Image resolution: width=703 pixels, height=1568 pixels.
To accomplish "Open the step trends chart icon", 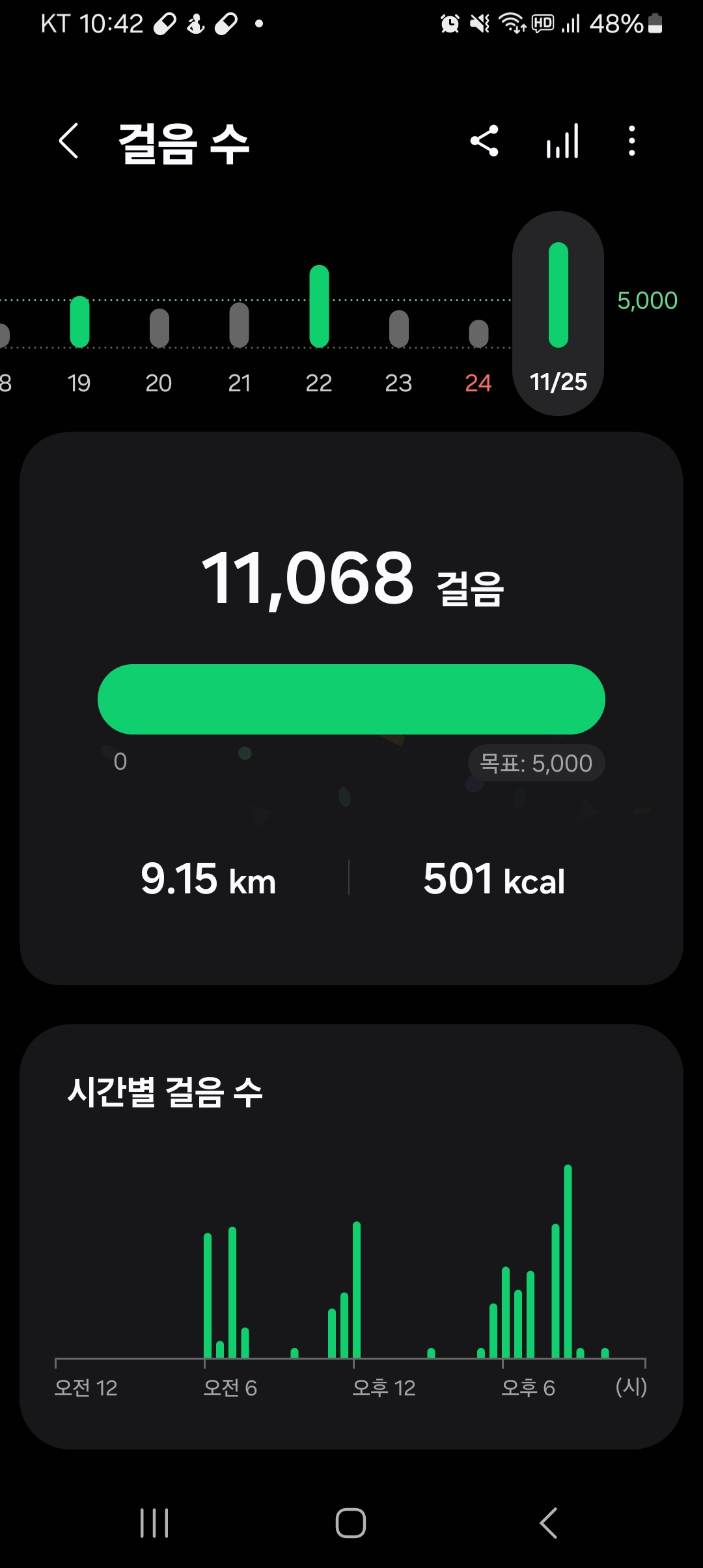I will coord(562,141).
